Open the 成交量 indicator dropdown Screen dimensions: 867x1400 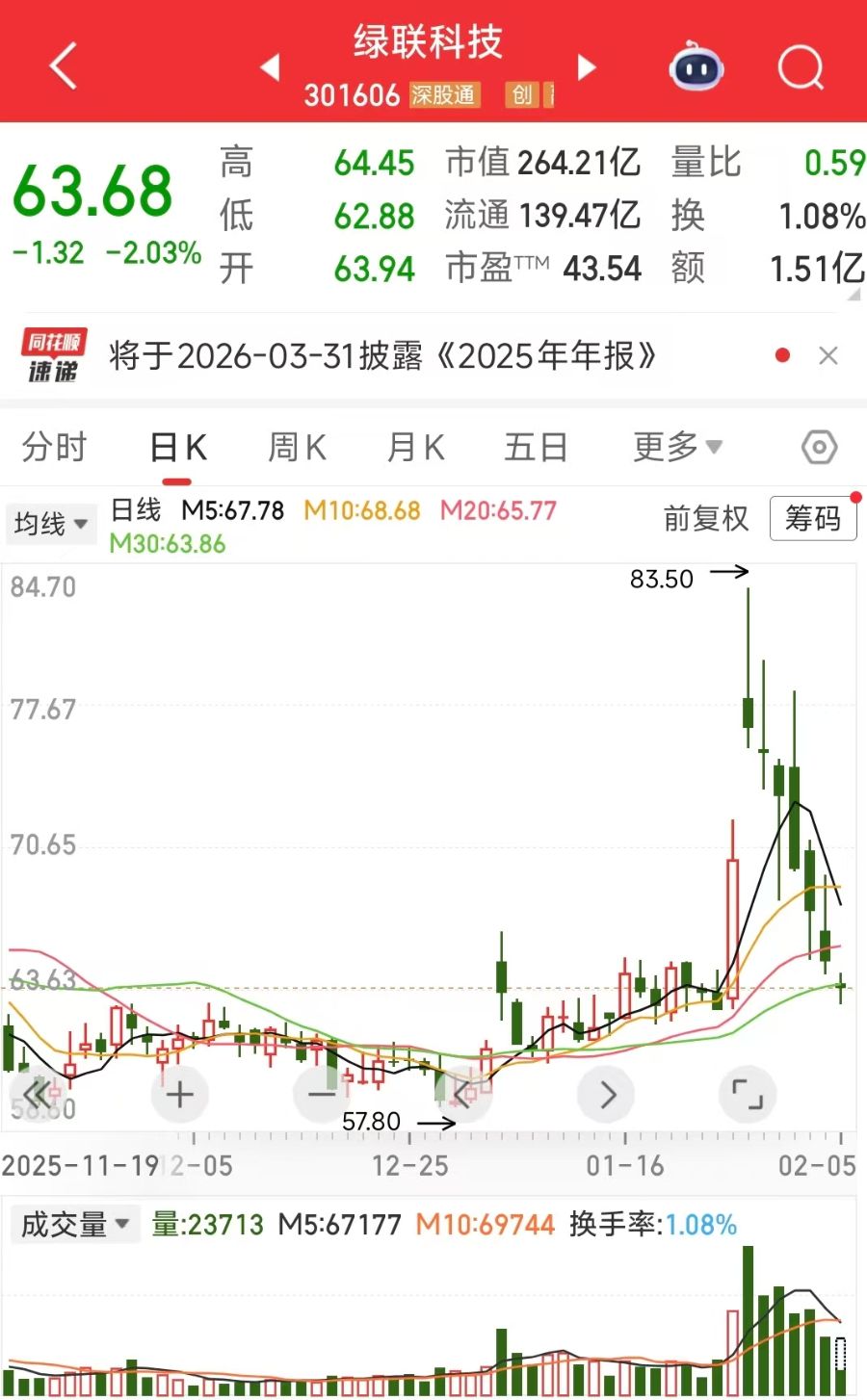coord(74,1225)
